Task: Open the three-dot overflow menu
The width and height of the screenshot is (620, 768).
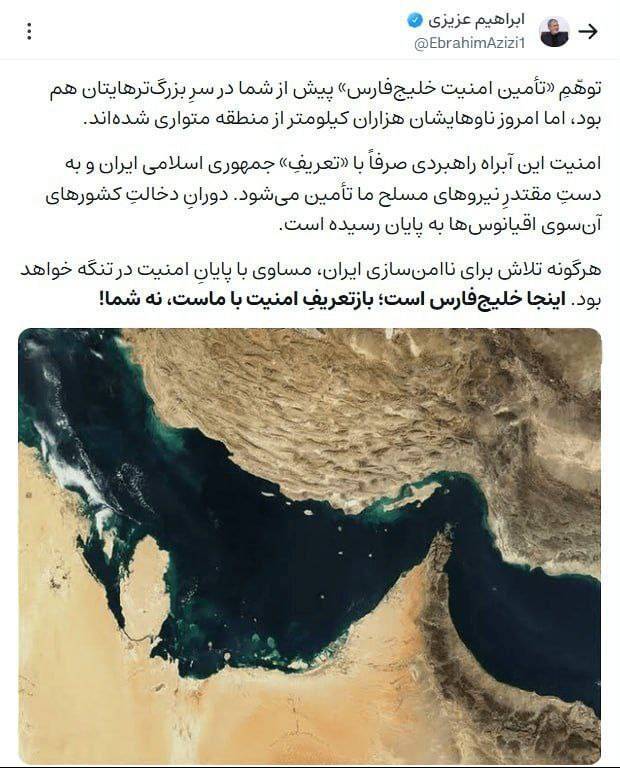Action: pyautogui.click(x=29, y=31)
